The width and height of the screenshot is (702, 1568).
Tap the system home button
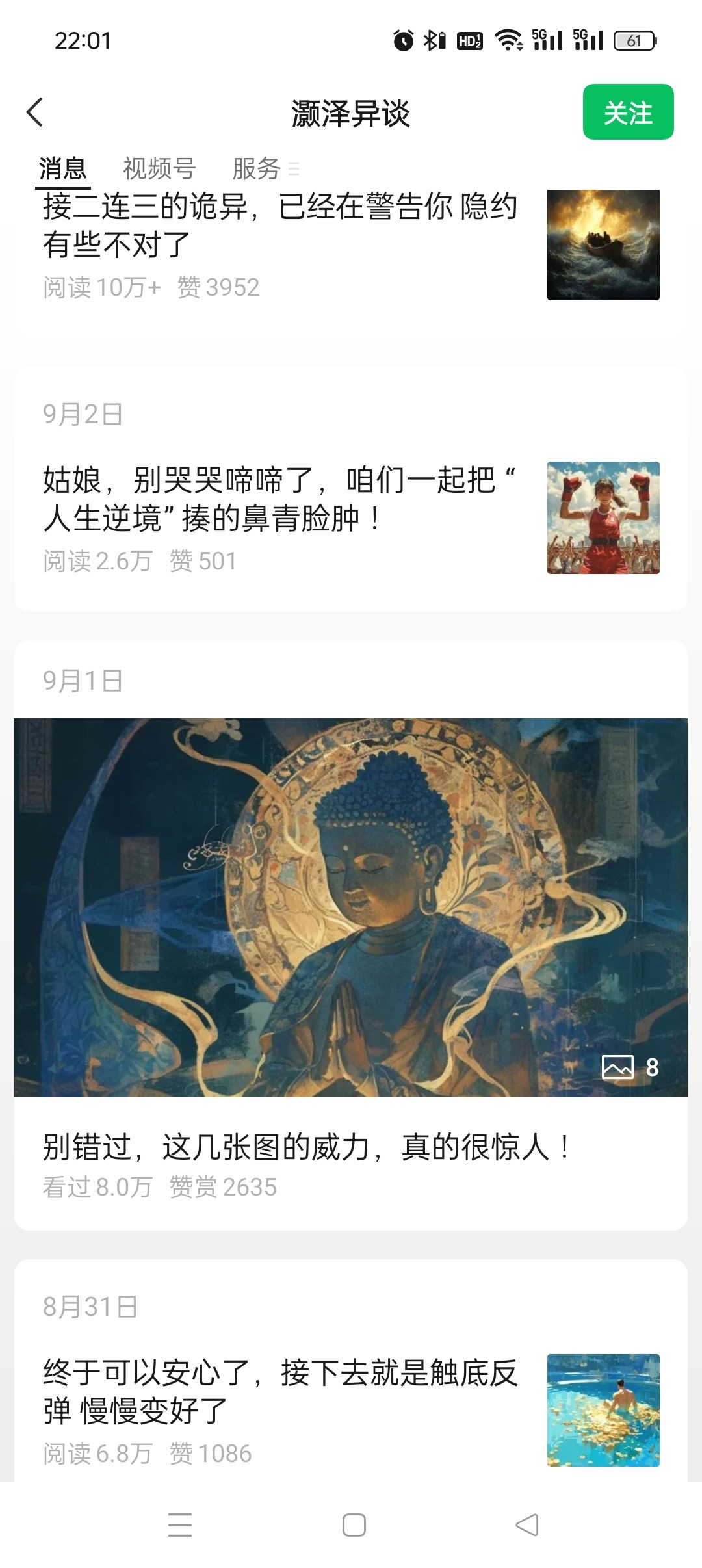(354, 1525)
